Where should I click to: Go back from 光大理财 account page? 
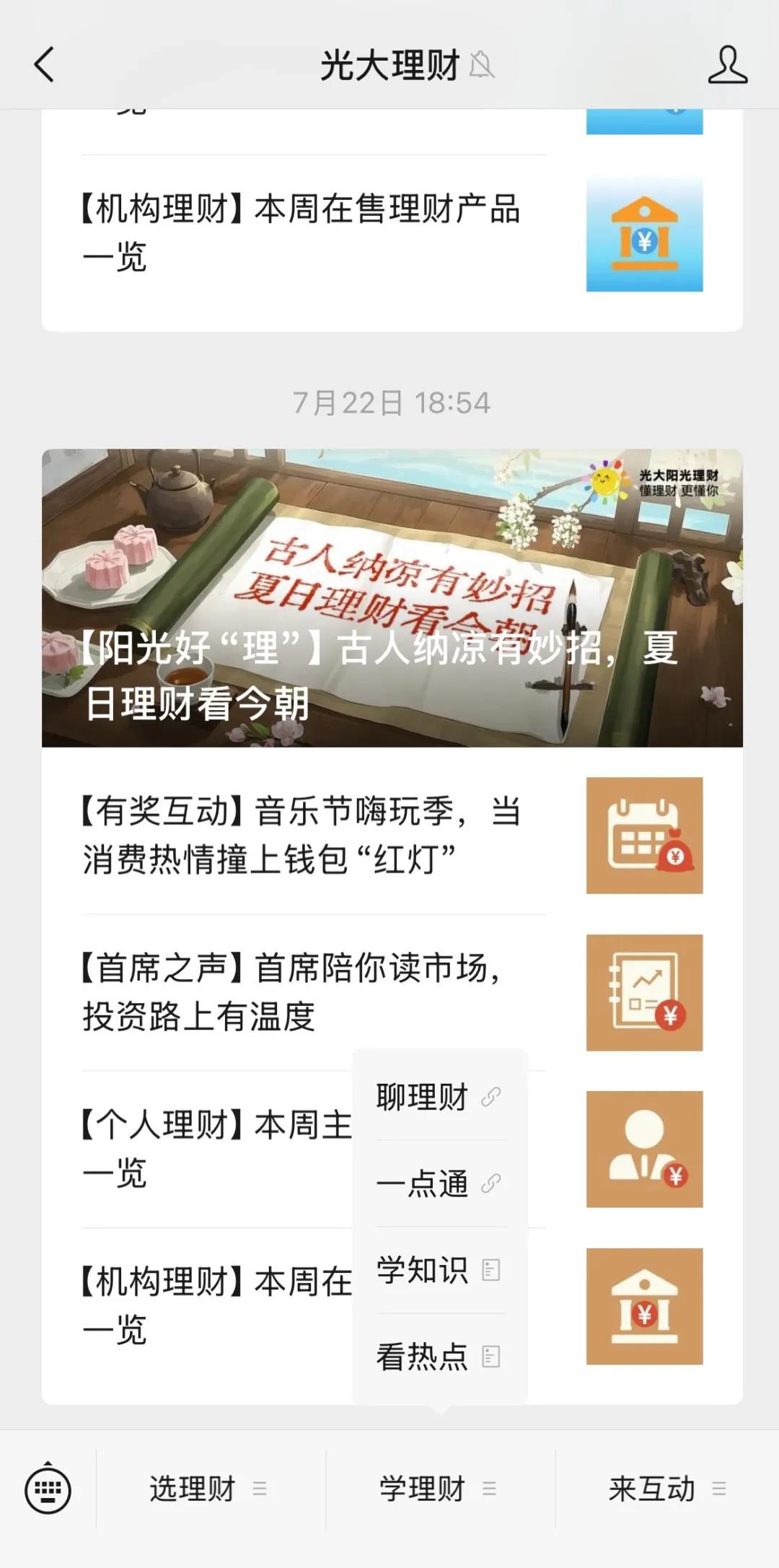coord(45,65)
